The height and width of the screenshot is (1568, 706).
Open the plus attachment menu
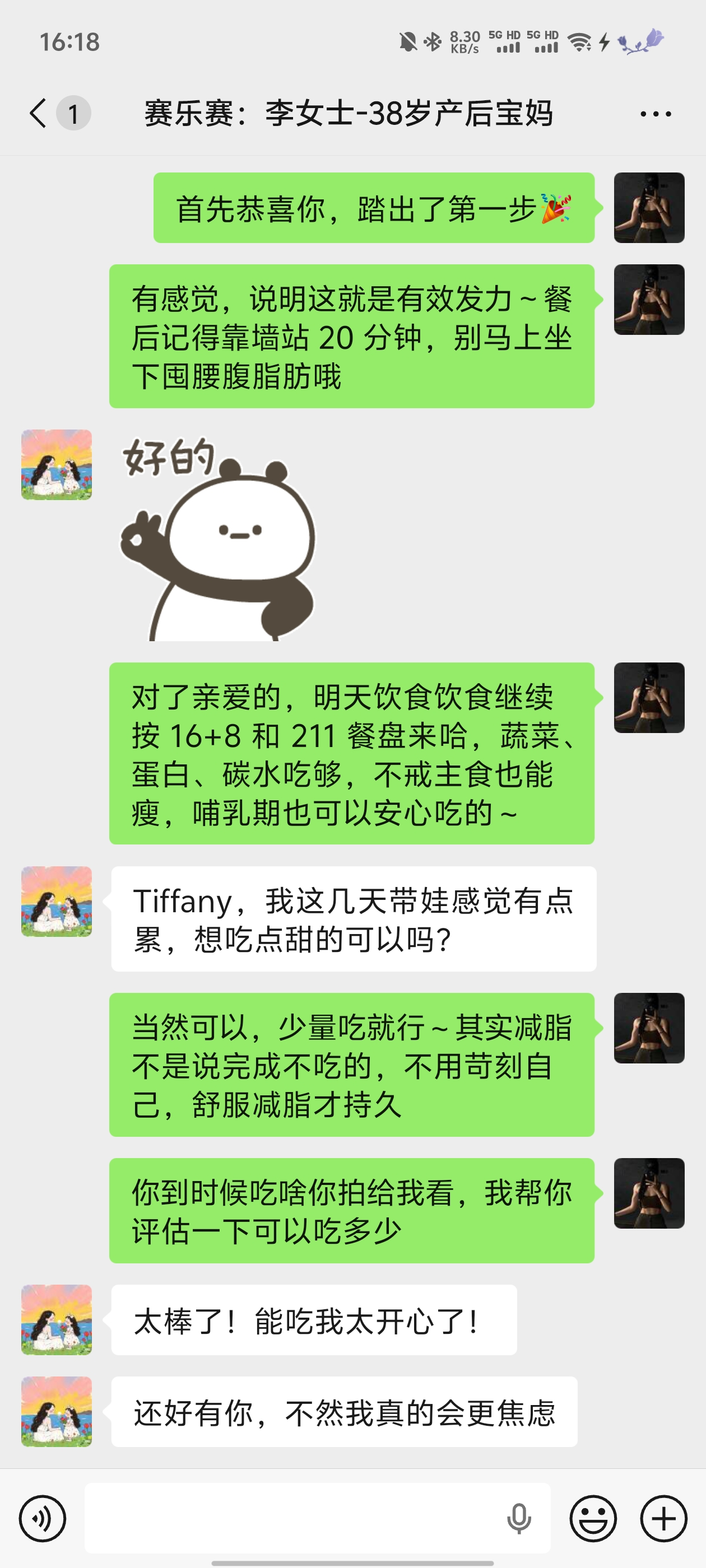(x=663, y=1518)
